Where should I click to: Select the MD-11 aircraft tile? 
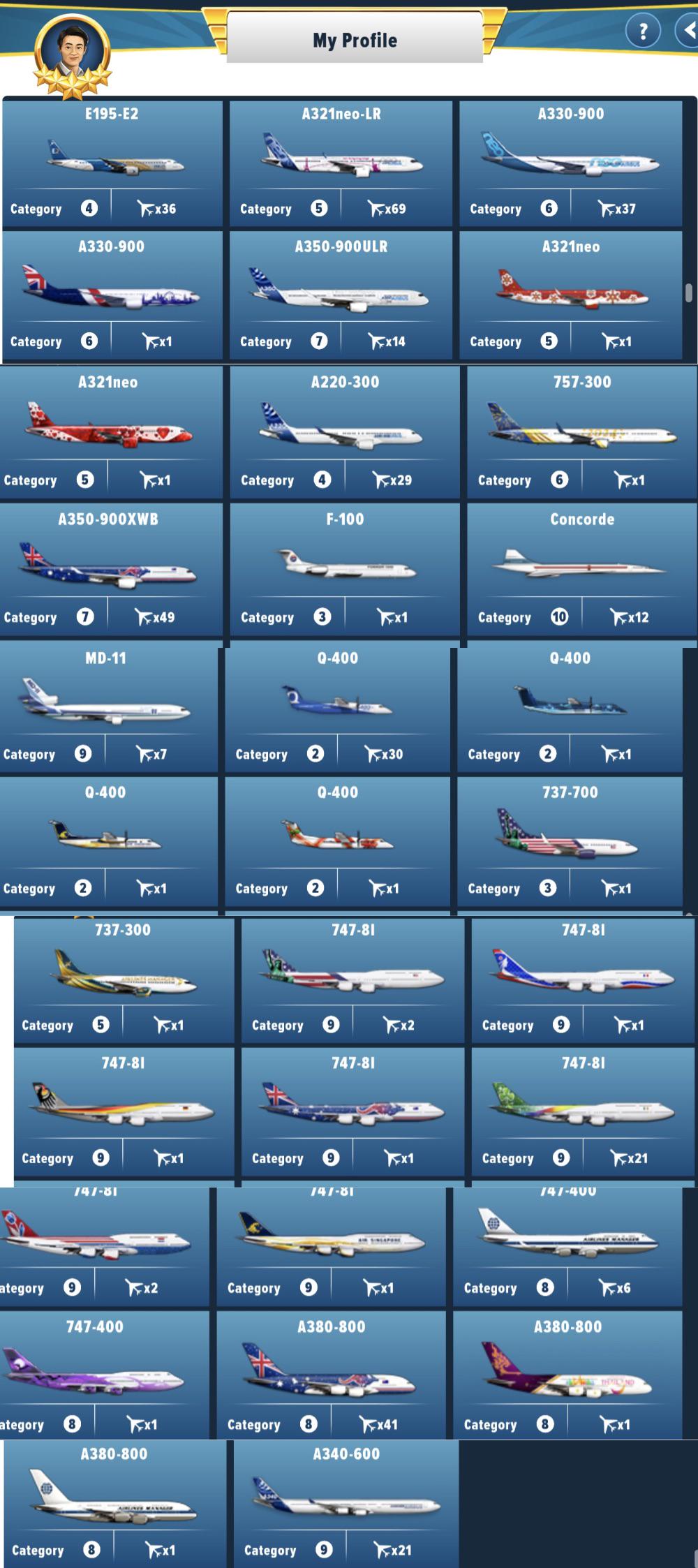pos(106,707)
